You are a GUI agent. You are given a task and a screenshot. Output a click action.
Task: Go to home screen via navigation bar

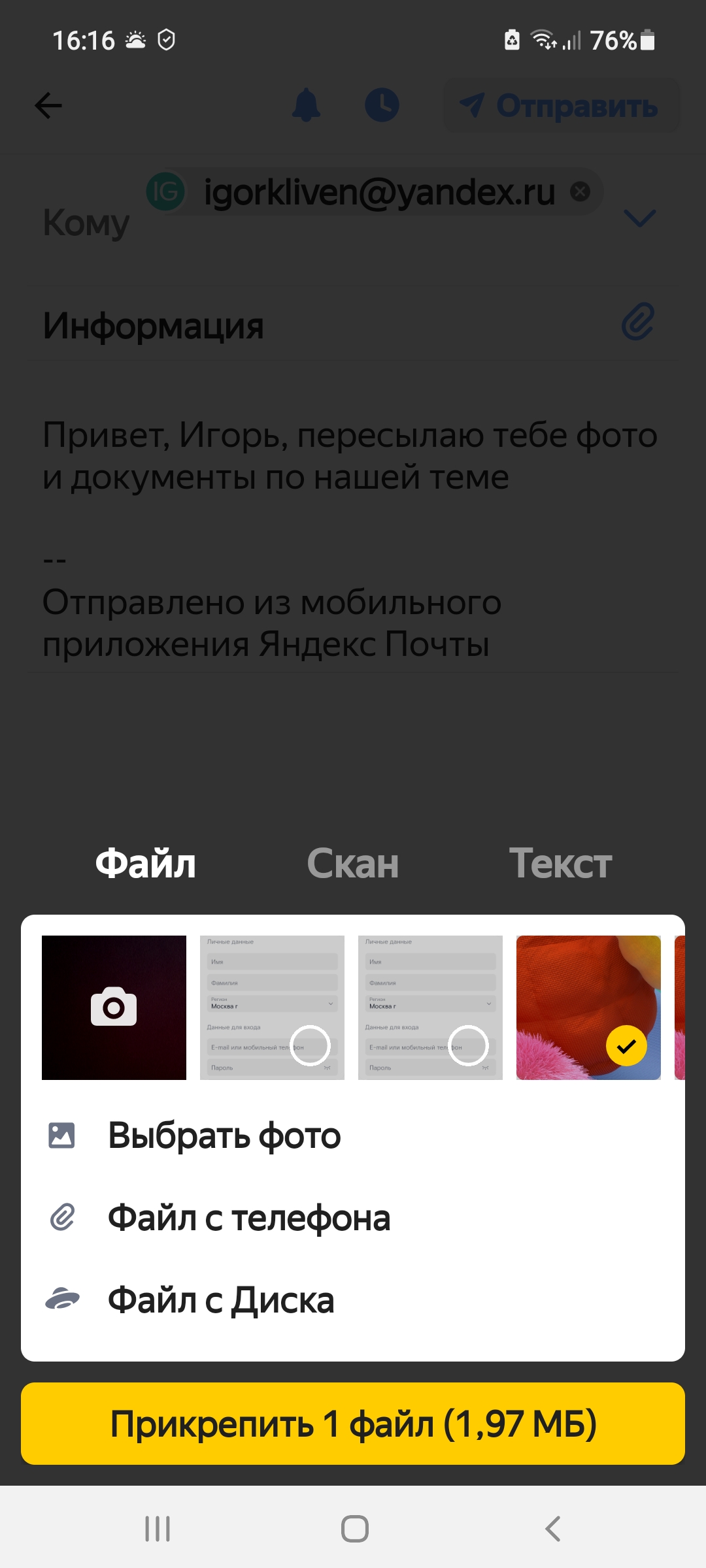(x=354, y=1529)
